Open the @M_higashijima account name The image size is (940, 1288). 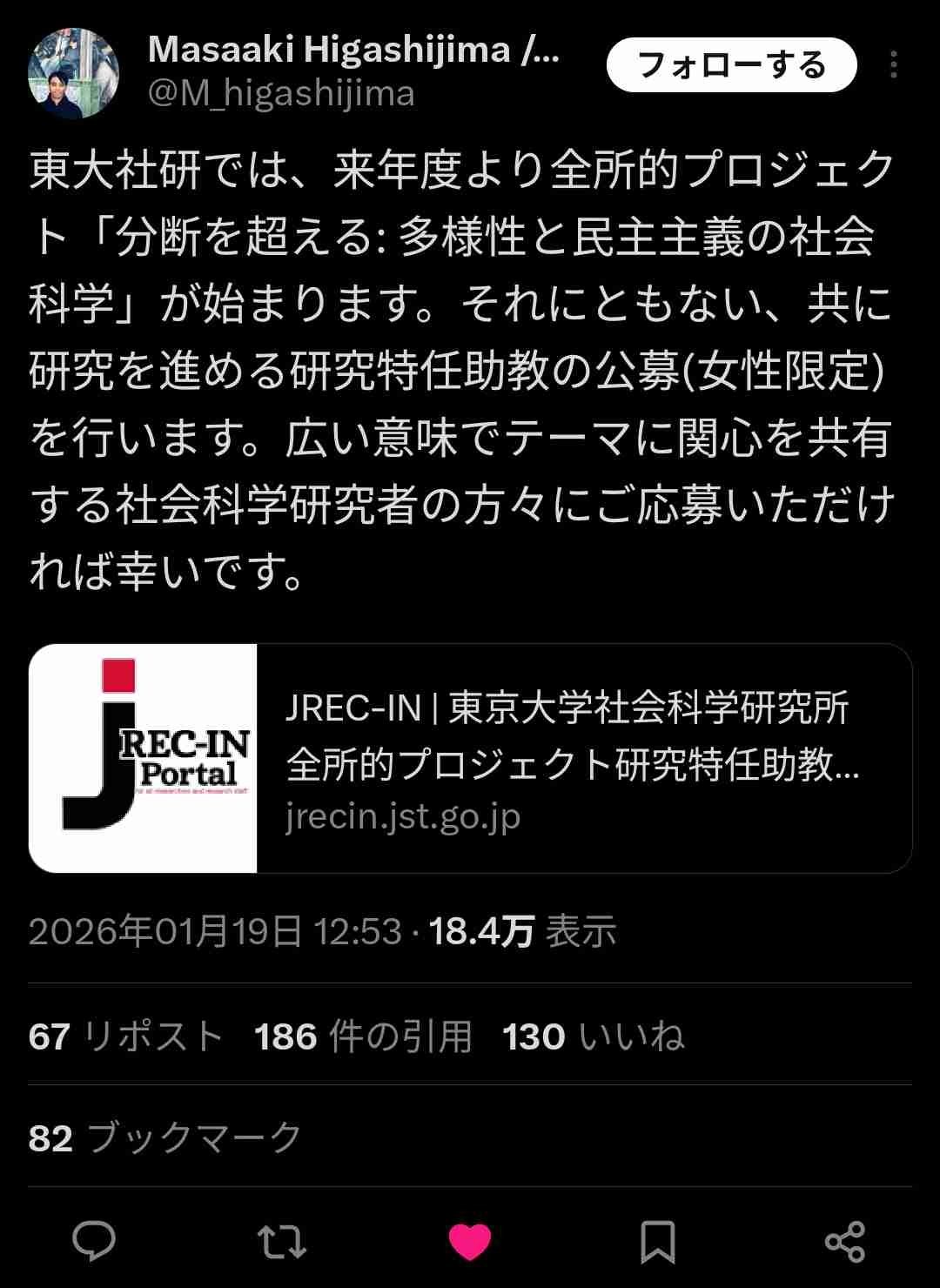[281, 94]
